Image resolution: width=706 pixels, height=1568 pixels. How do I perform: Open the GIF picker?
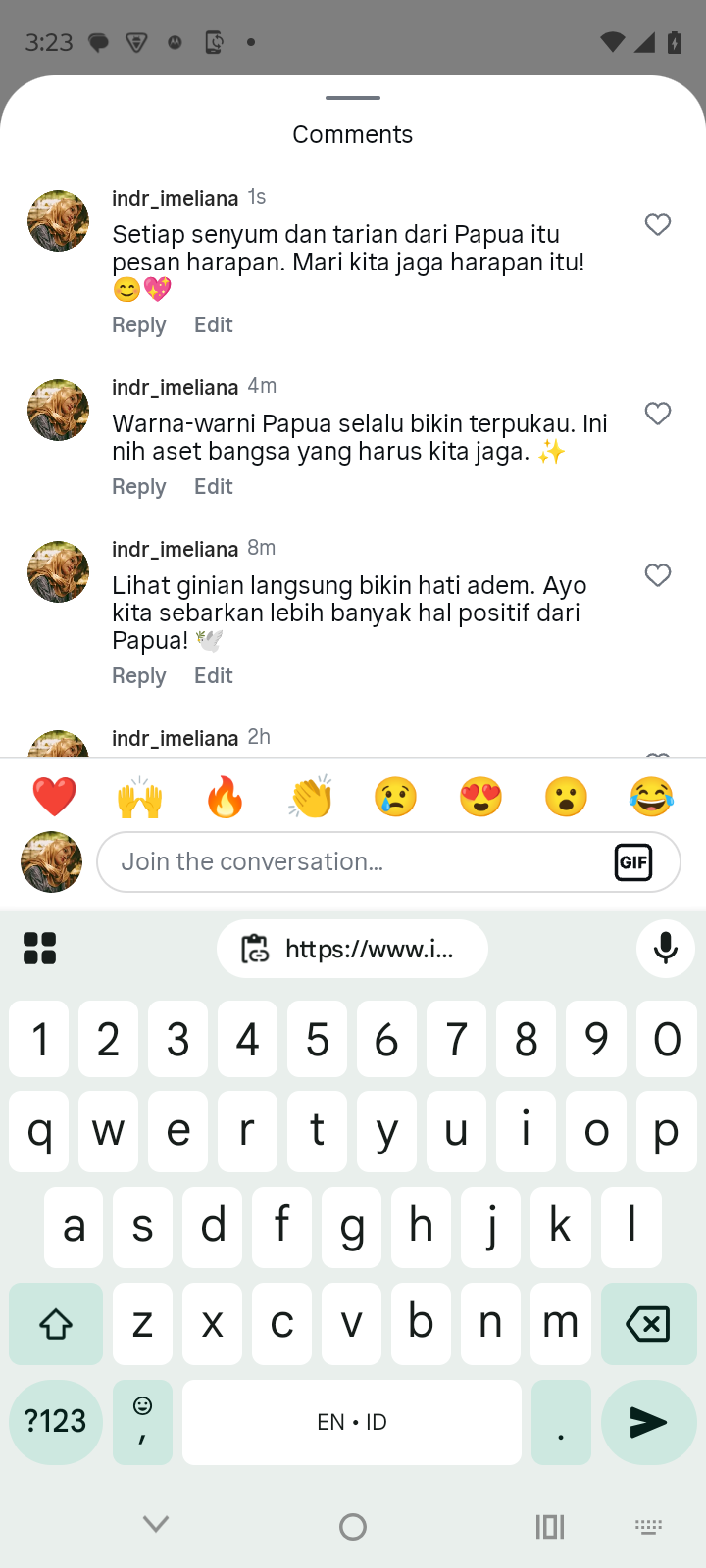click(x=633, y=862)
